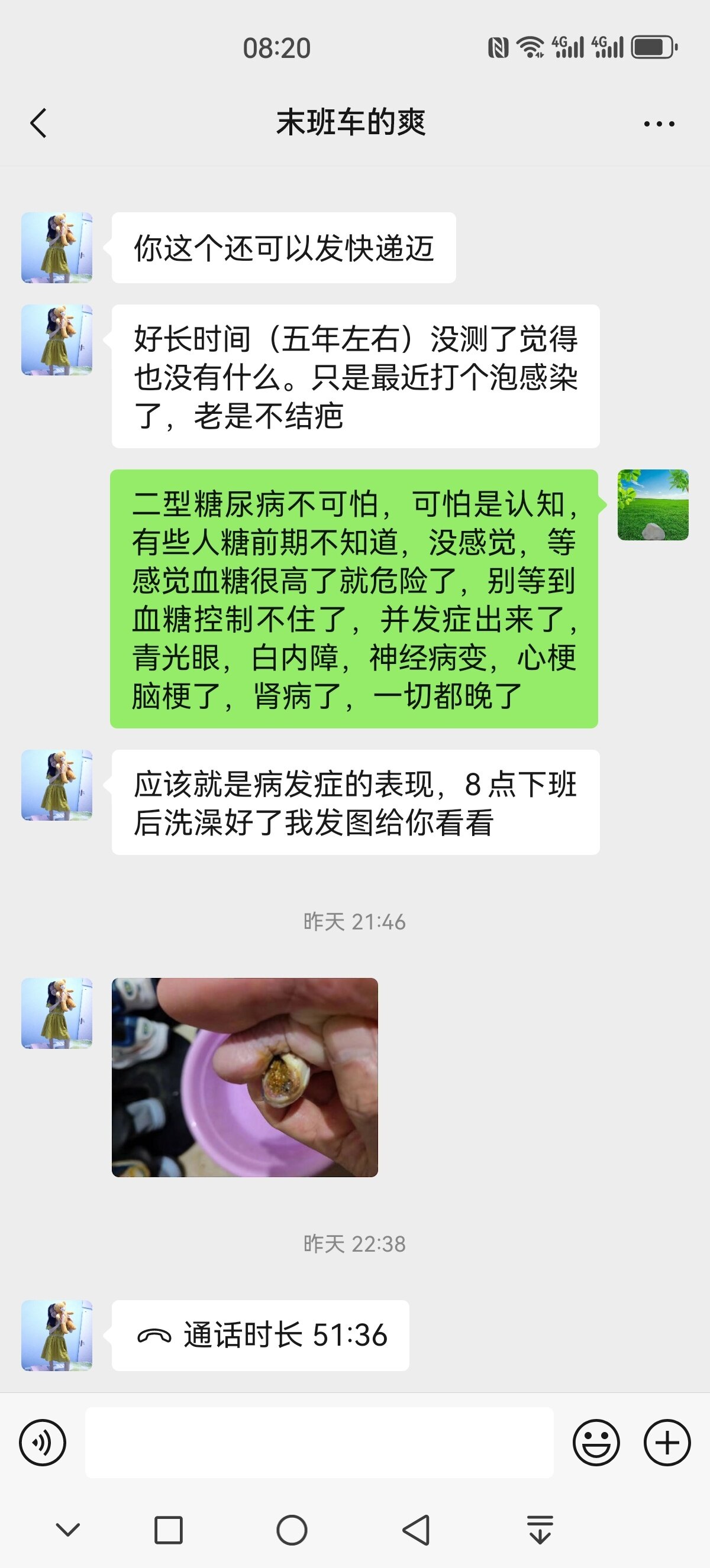Viewport: 710px width, 1568px height.
Task: Switch to voice message input
Action: coord(42,1442)
